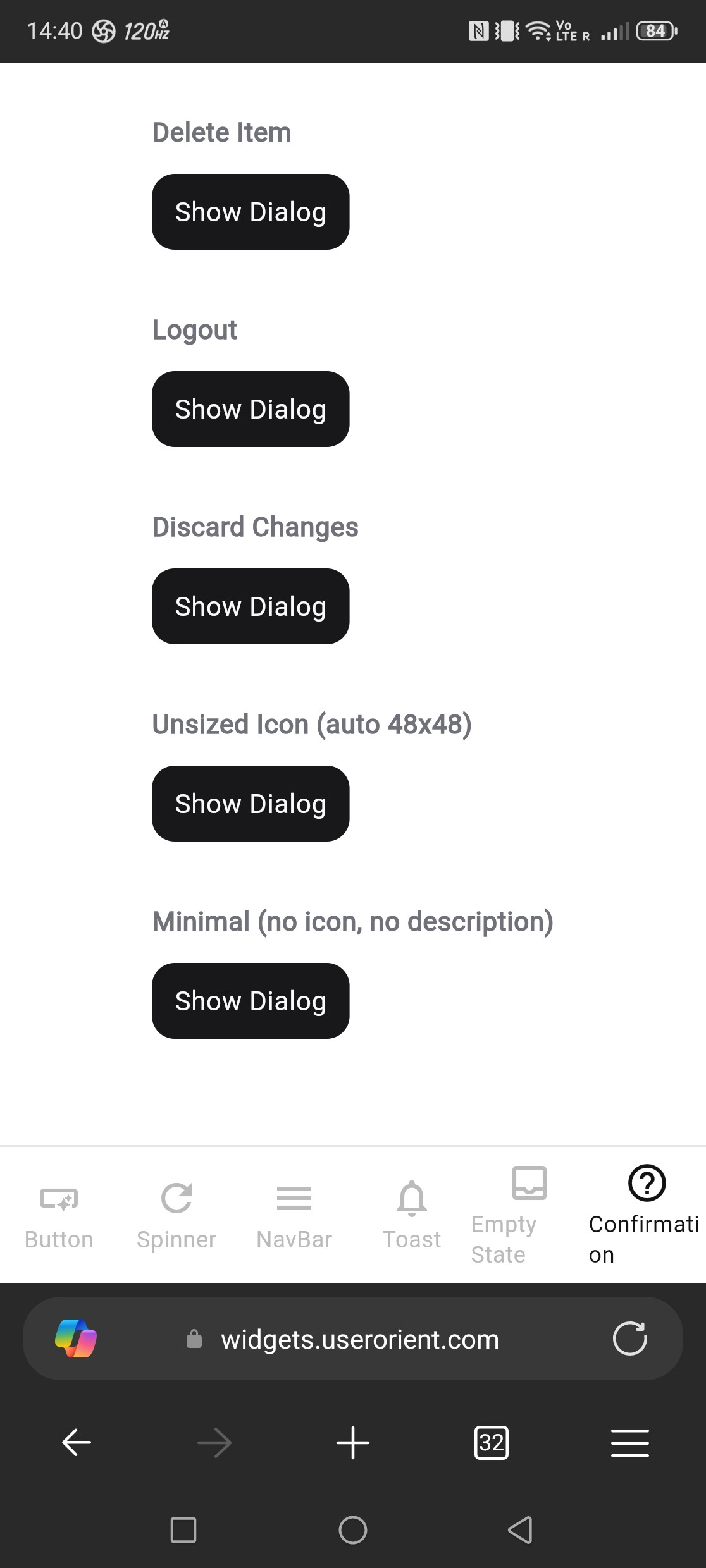706x1568 pixels.
Task: Edit the widgets.userorient.com address
Action: [359, 1340]
